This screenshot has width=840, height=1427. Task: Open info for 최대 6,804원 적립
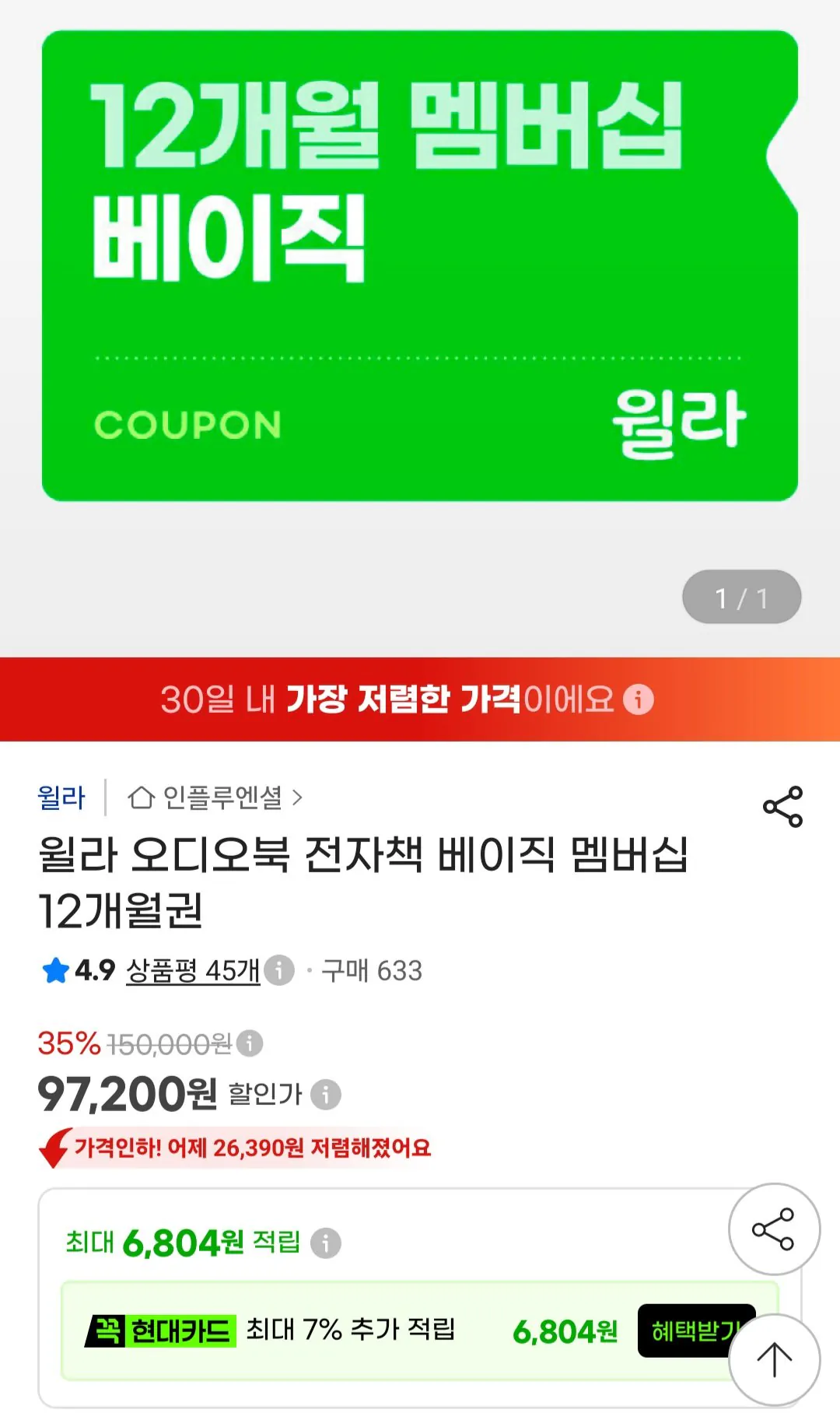coord(326,1243)
